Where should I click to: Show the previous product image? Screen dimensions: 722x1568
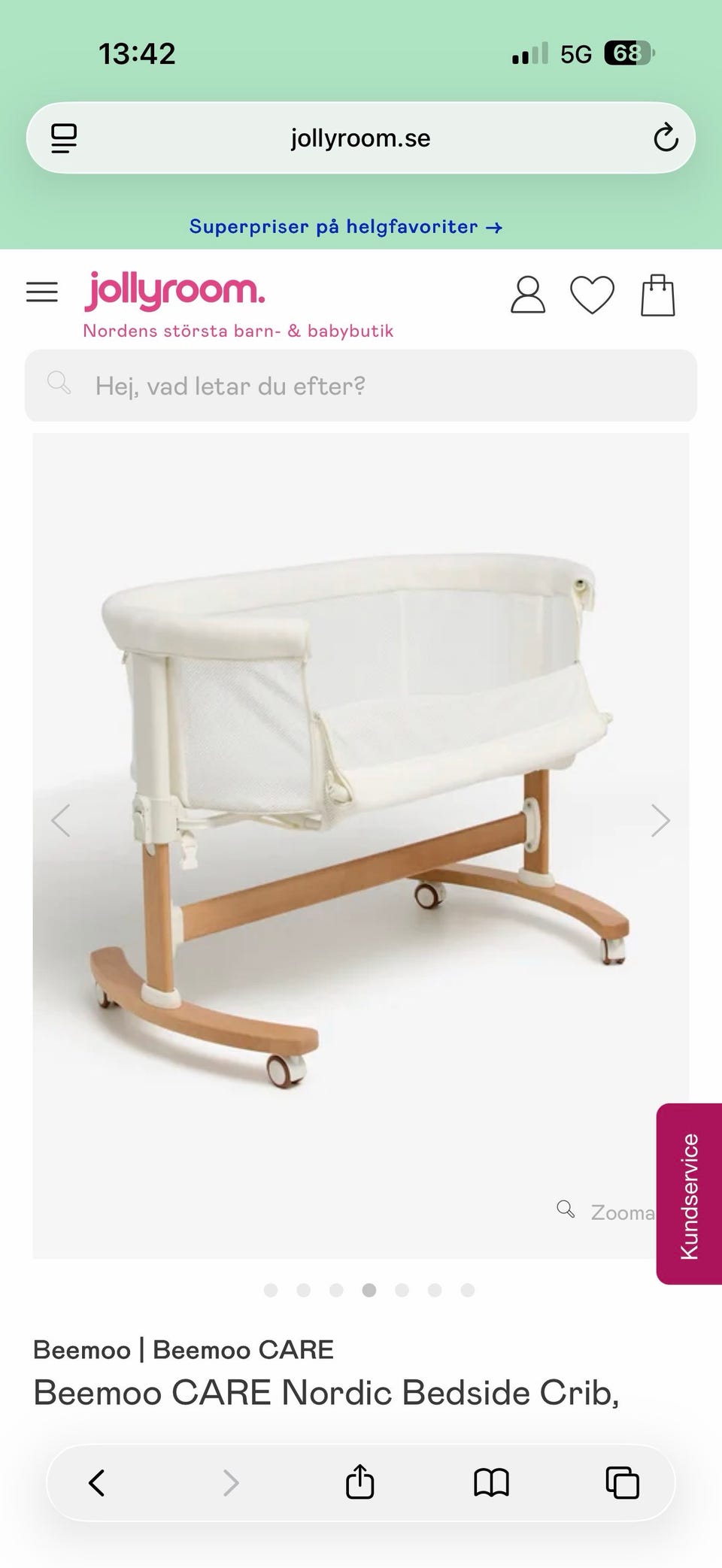click(x=61, y=820)
